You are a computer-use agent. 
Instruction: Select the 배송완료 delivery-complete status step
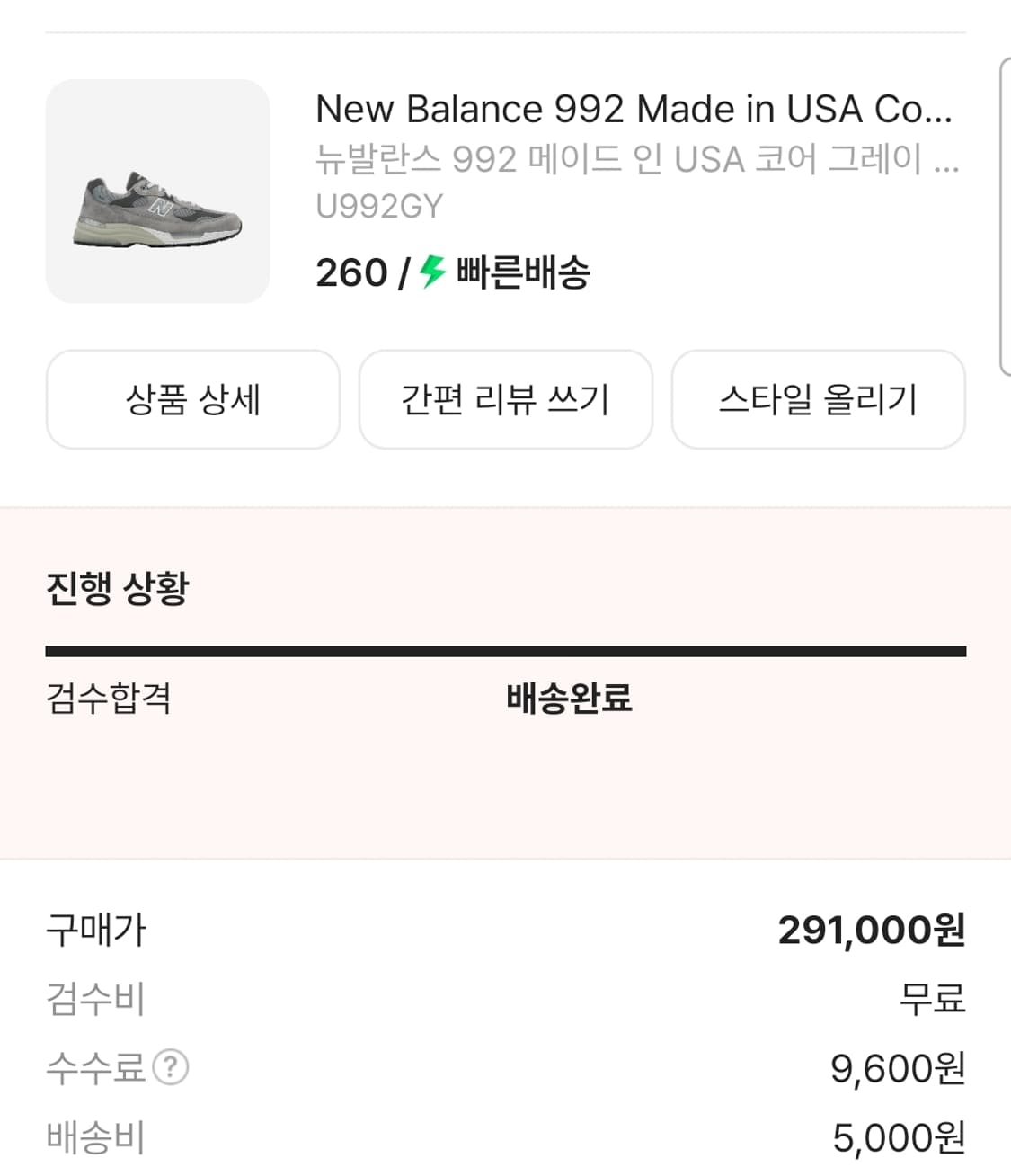point(569,701)
